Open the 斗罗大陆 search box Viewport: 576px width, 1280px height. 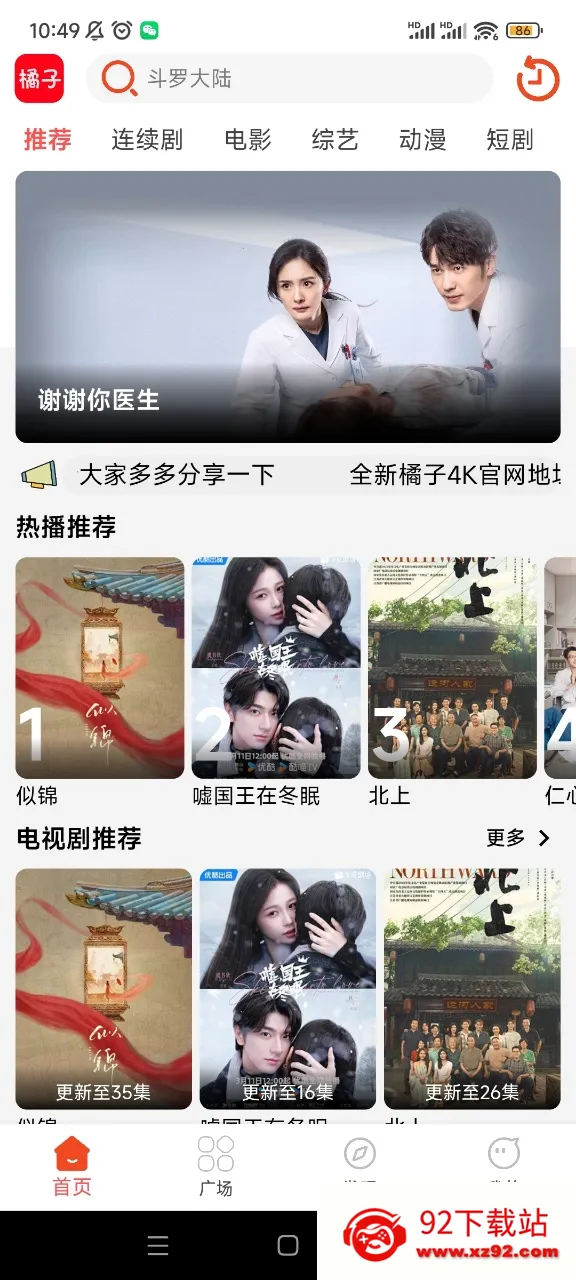(x=290, y=79)
